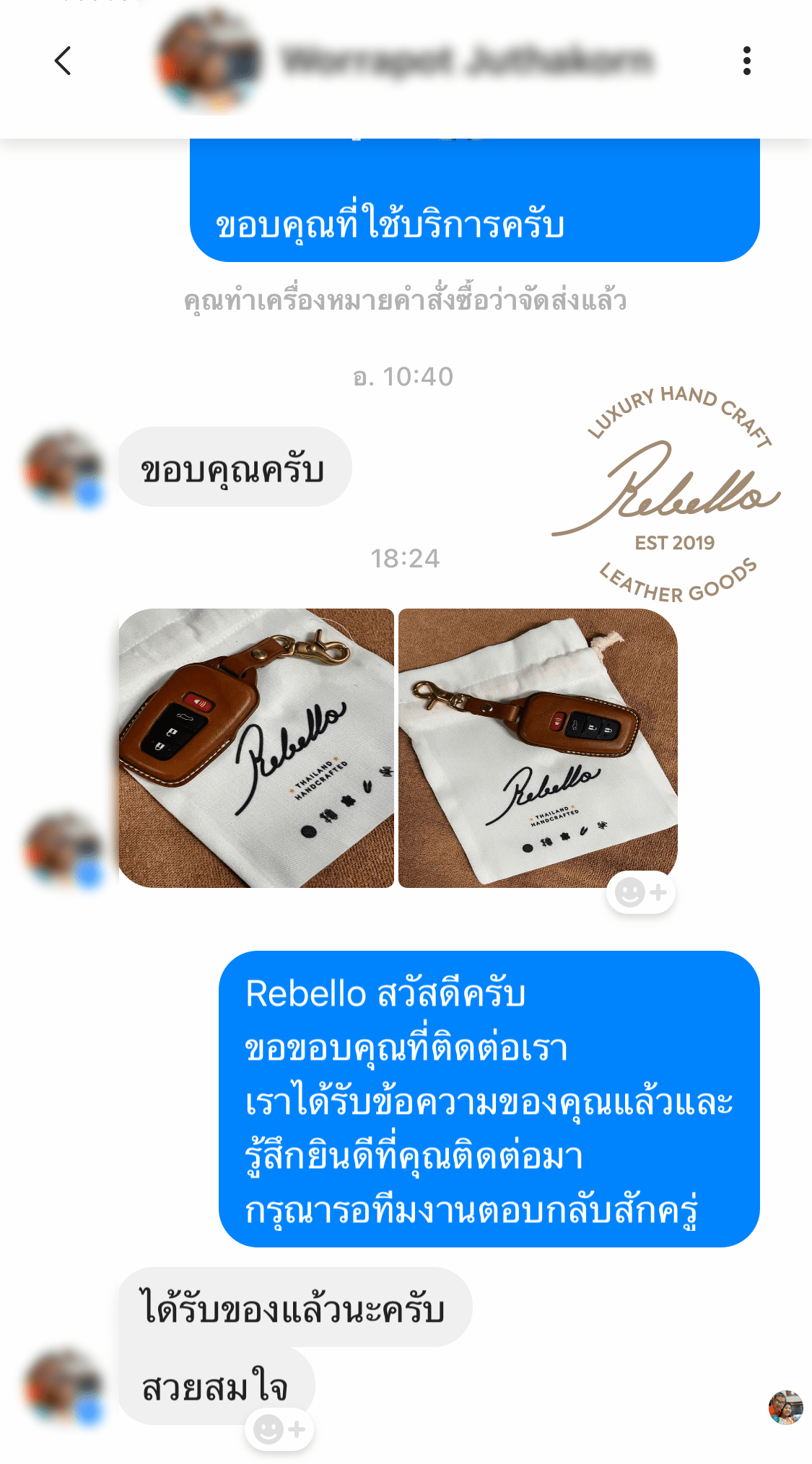
Task: Tap sender avatar beside ขอบคุณครับ message
Action: coord(63,468)
